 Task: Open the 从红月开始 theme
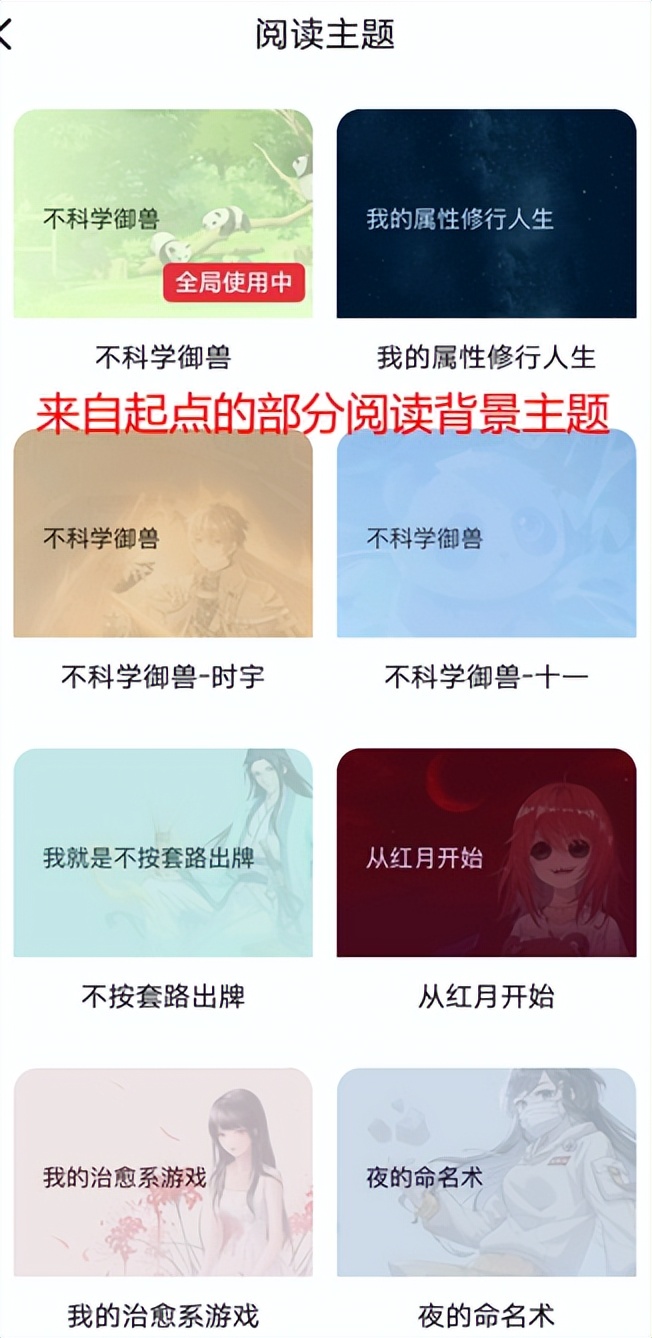486,853
